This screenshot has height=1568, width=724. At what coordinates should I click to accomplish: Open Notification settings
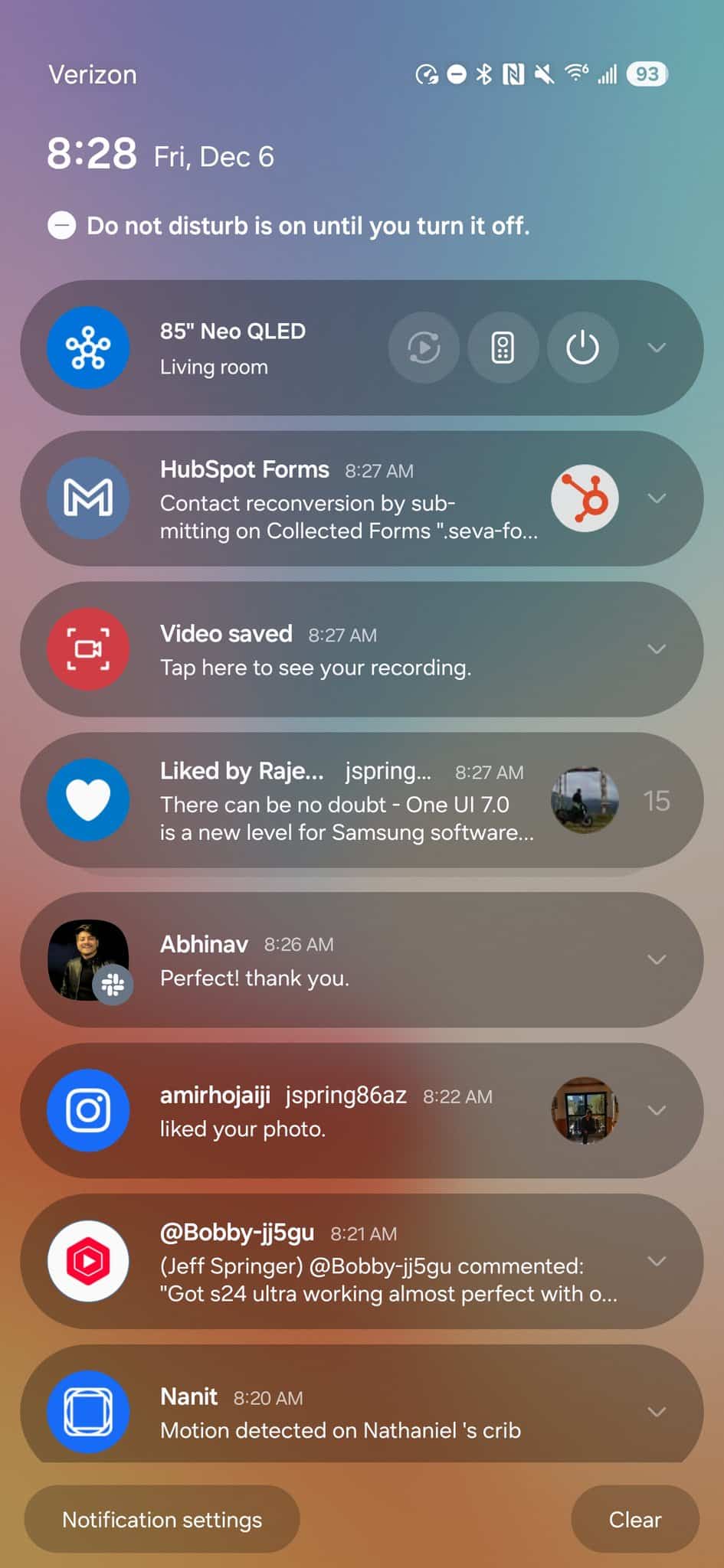pos(162,1520)
